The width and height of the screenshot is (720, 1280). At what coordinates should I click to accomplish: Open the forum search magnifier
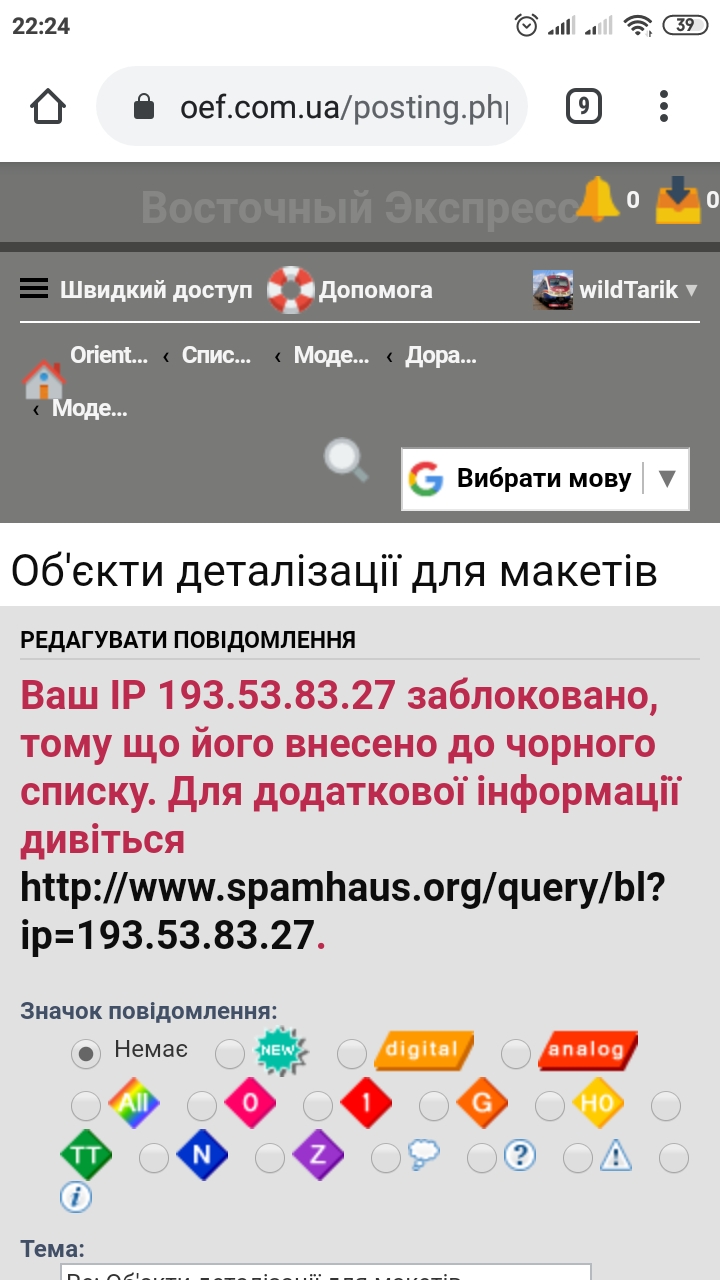[x=346, y=462]
